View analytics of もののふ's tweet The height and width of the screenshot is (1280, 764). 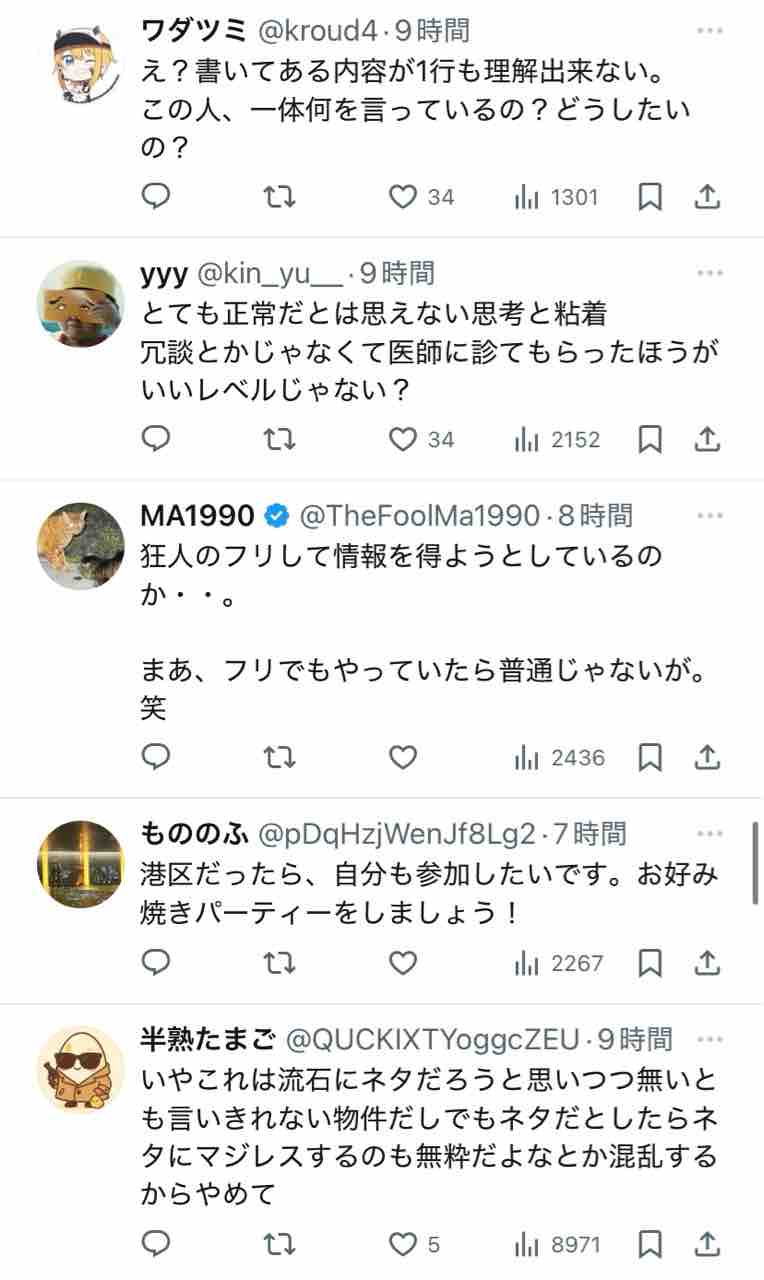(559, 963)
